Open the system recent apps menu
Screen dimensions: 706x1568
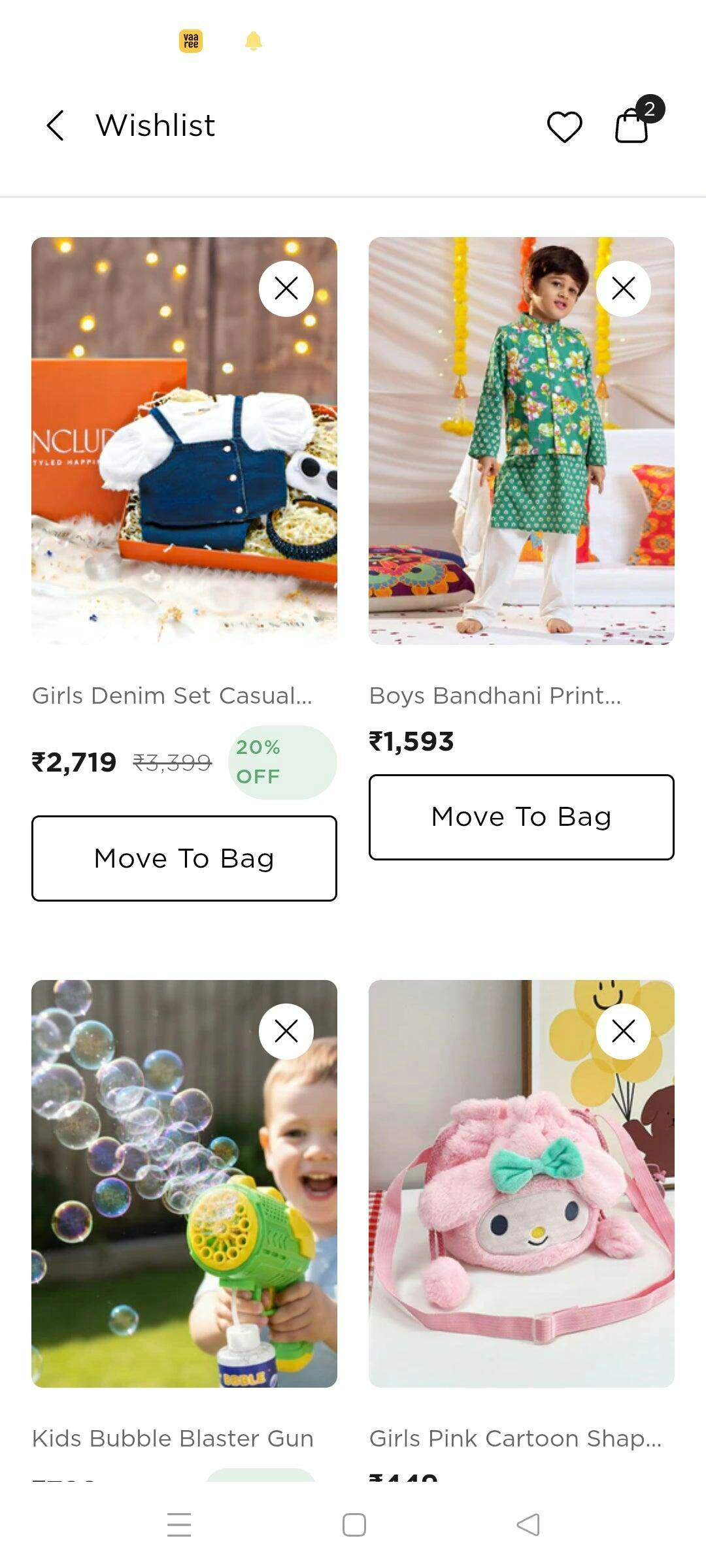pyautogui.click(x=179, y=1525)
